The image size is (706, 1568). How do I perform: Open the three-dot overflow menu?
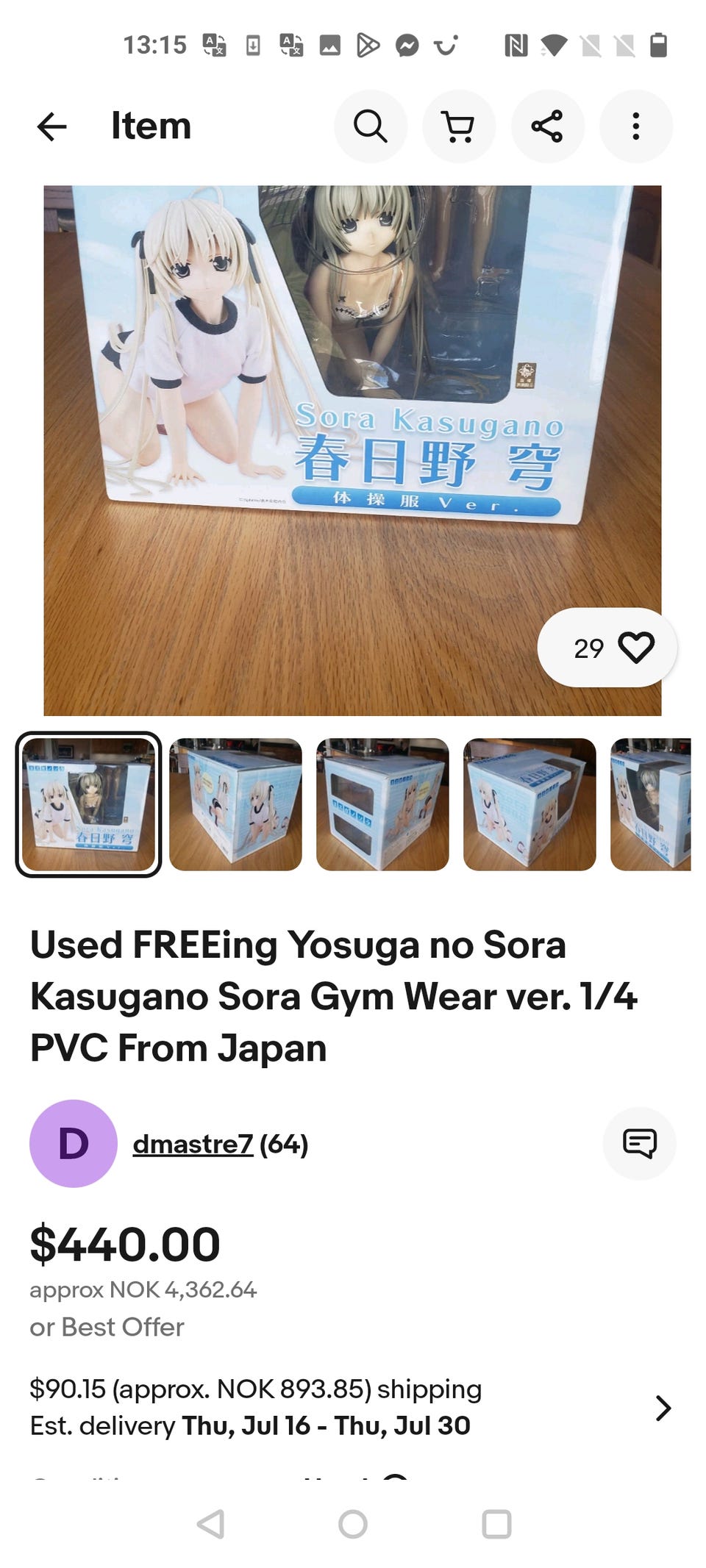click(636, 126)
